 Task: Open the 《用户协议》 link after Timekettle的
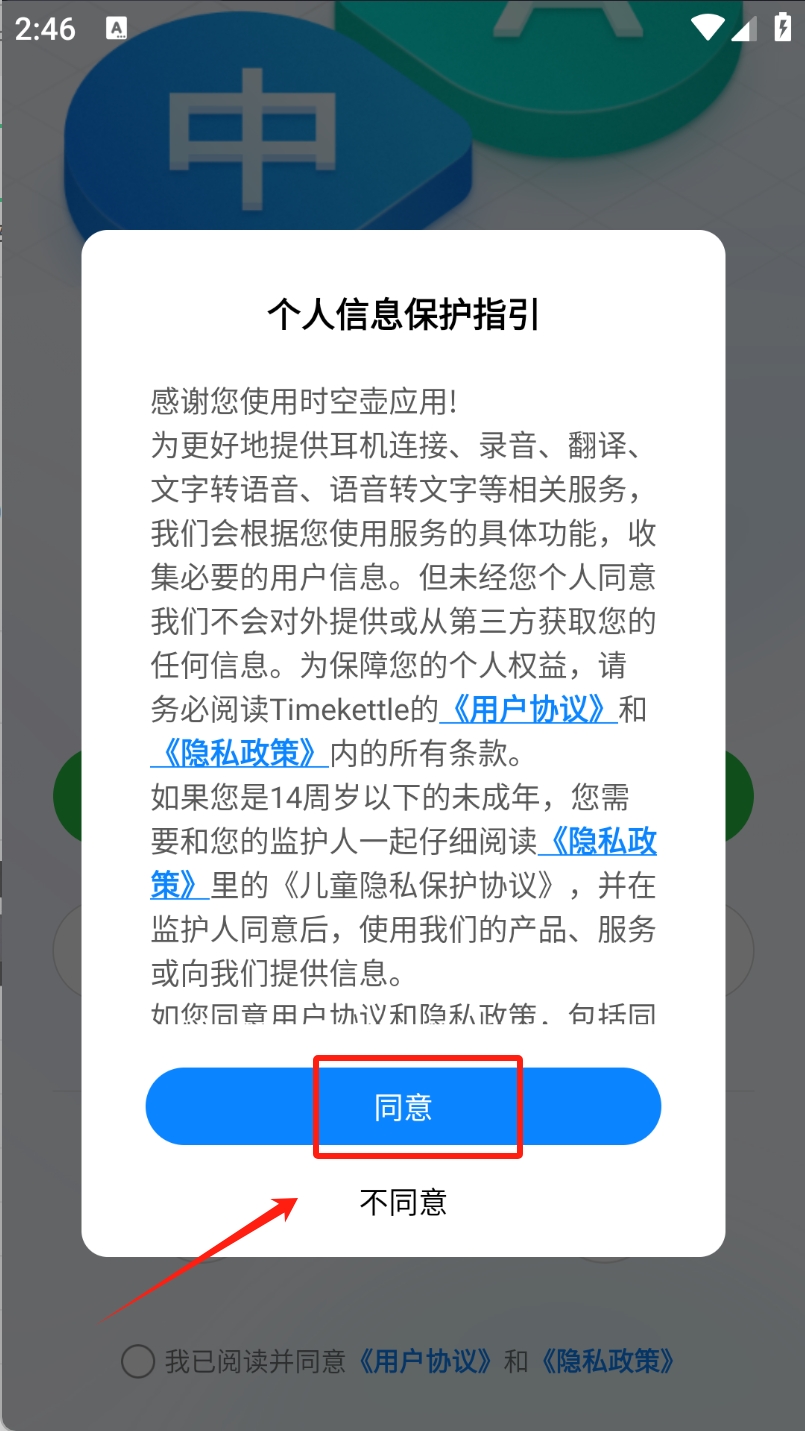click(528, 709)
